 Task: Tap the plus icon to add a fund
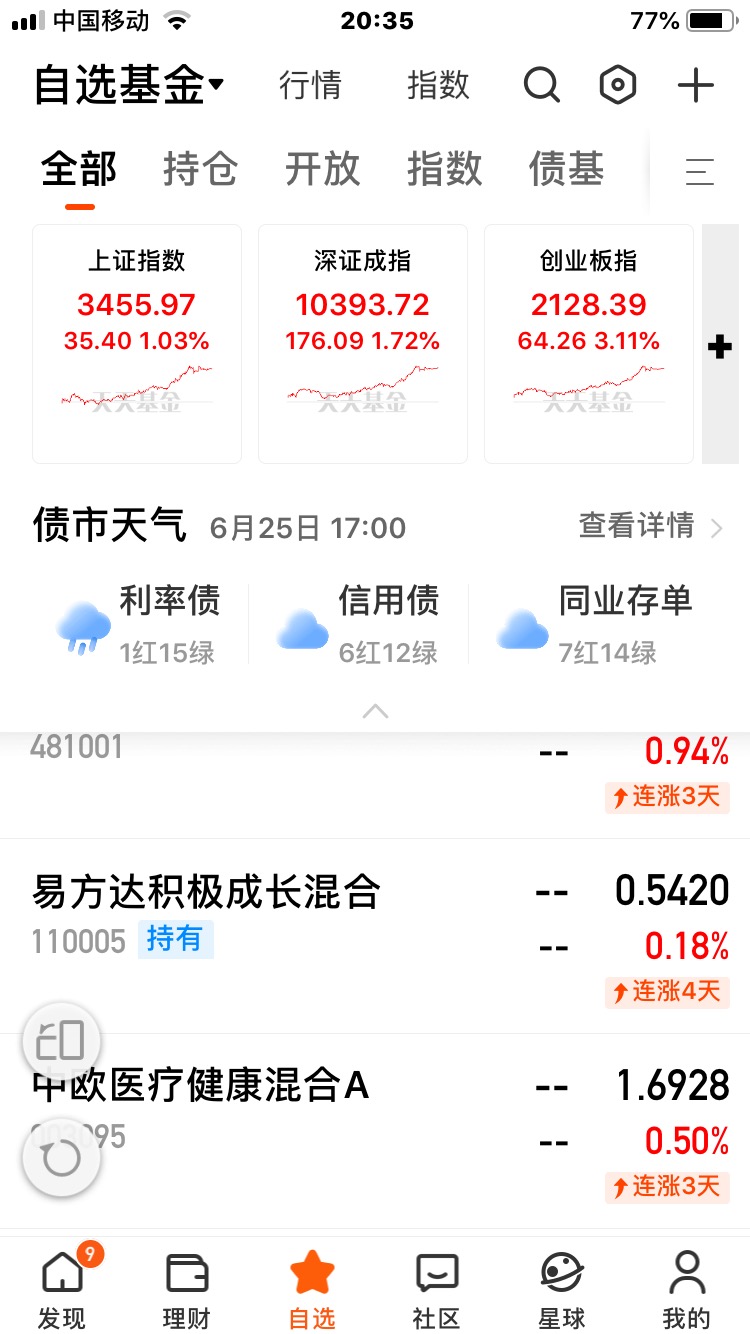click(x=696, y=86)
